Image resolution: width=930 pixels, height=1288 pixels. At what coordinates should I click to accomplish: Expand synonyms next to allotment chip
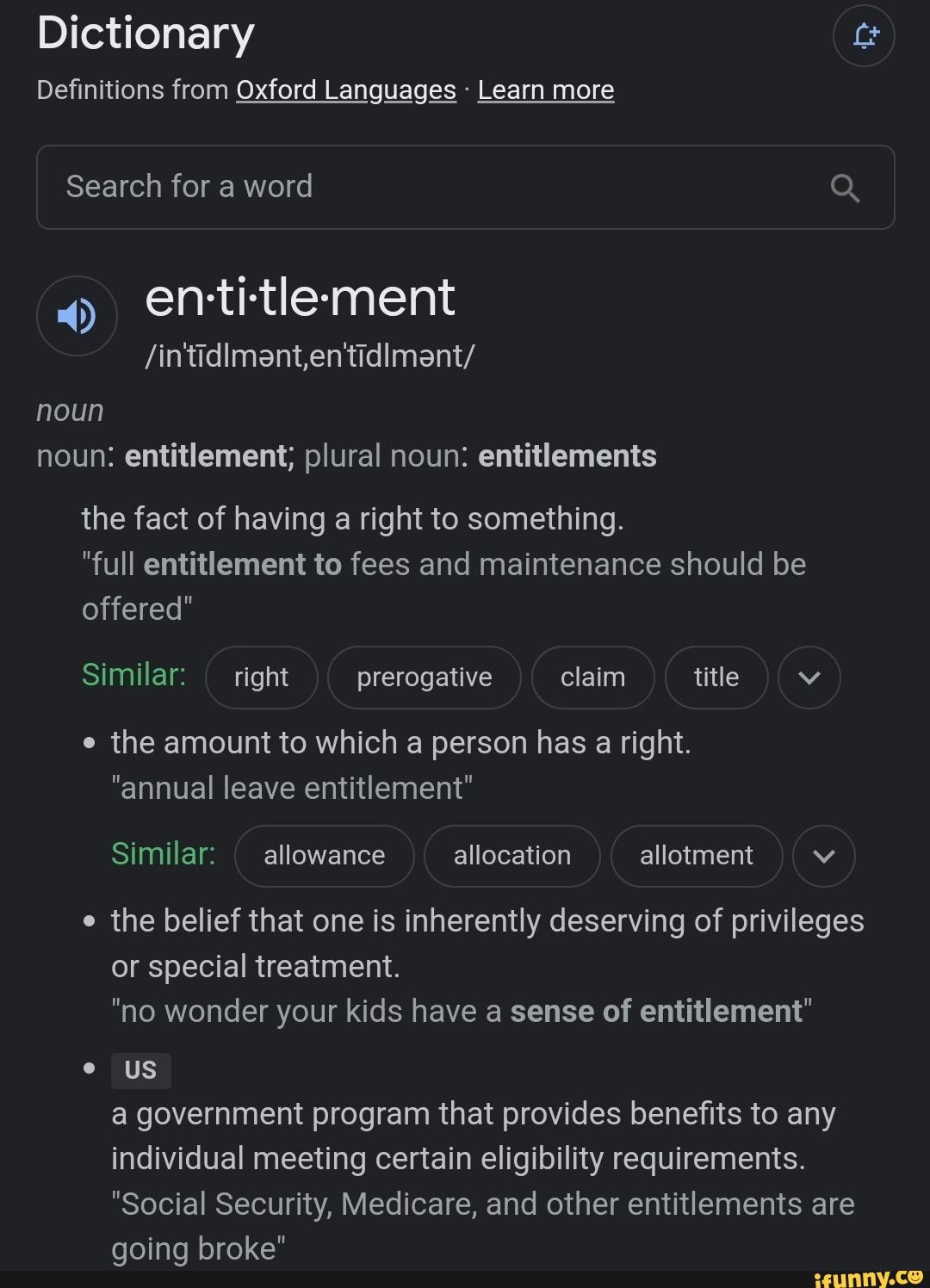pyautogui.click(x=823, y=856)
